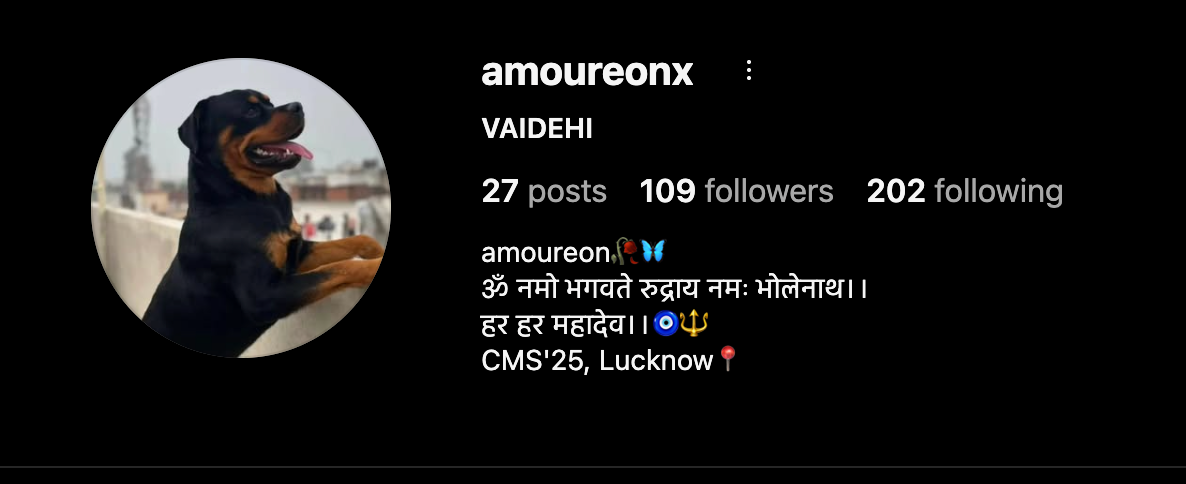View the profile picture of amoureonx
This screenshot has height=484, width=1186.
241,208
